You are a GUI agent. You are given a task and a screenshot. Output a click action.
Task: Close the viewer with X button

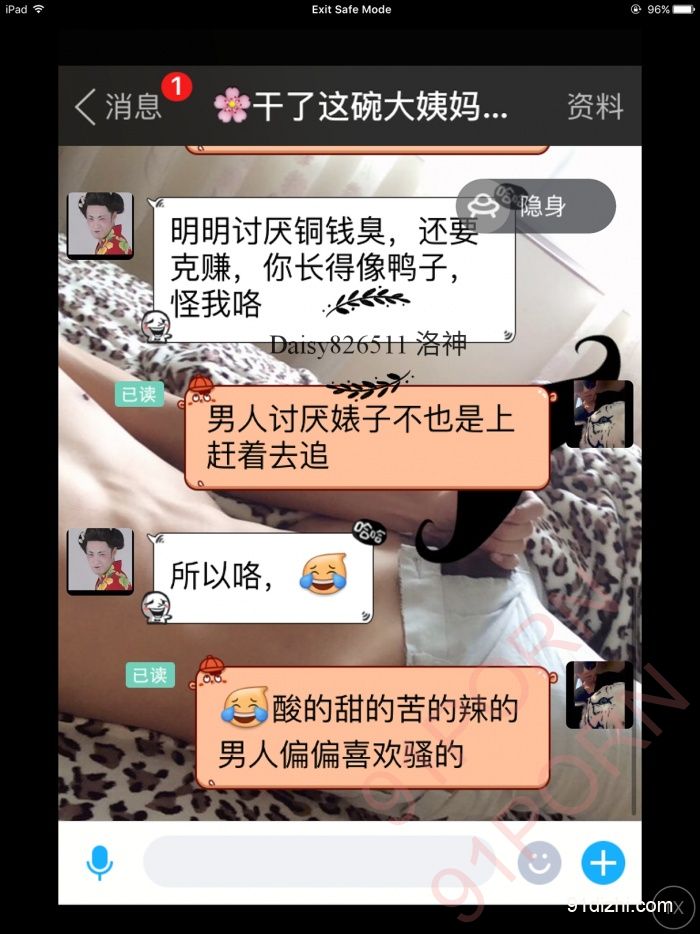tap(674, 908)
